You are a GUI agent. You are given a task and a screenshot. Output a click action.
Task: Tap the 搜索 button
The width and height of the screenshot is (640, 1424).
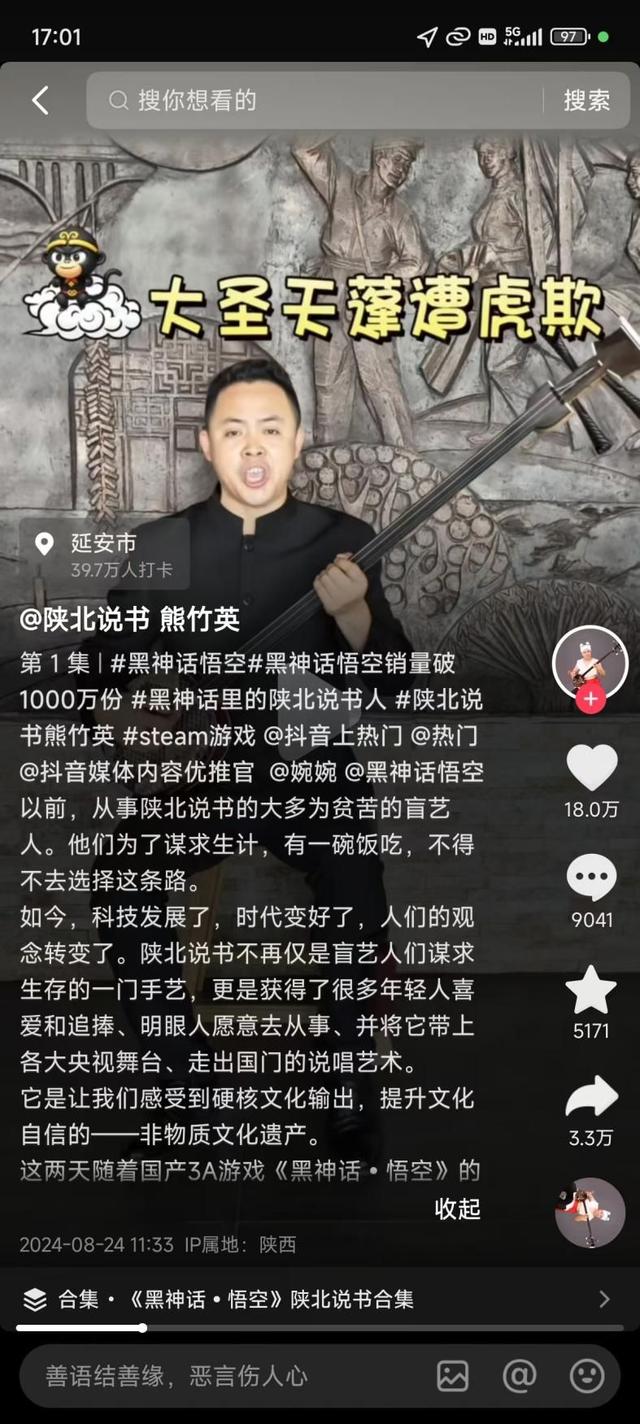pyautogui.click(x=586, y=100)
